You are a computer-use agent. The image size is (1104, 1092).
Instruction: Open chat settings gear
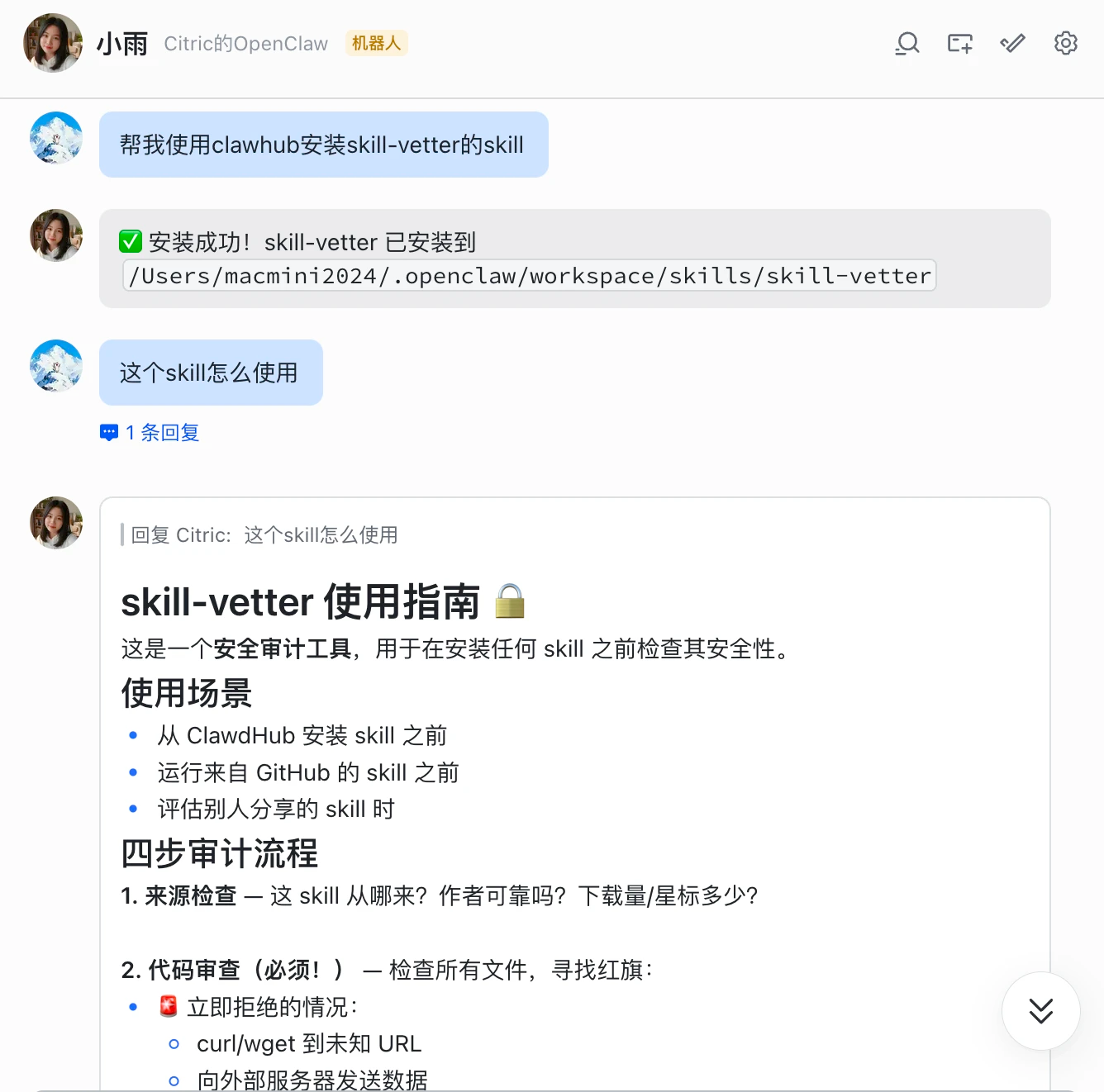[x=1066, y=43]
